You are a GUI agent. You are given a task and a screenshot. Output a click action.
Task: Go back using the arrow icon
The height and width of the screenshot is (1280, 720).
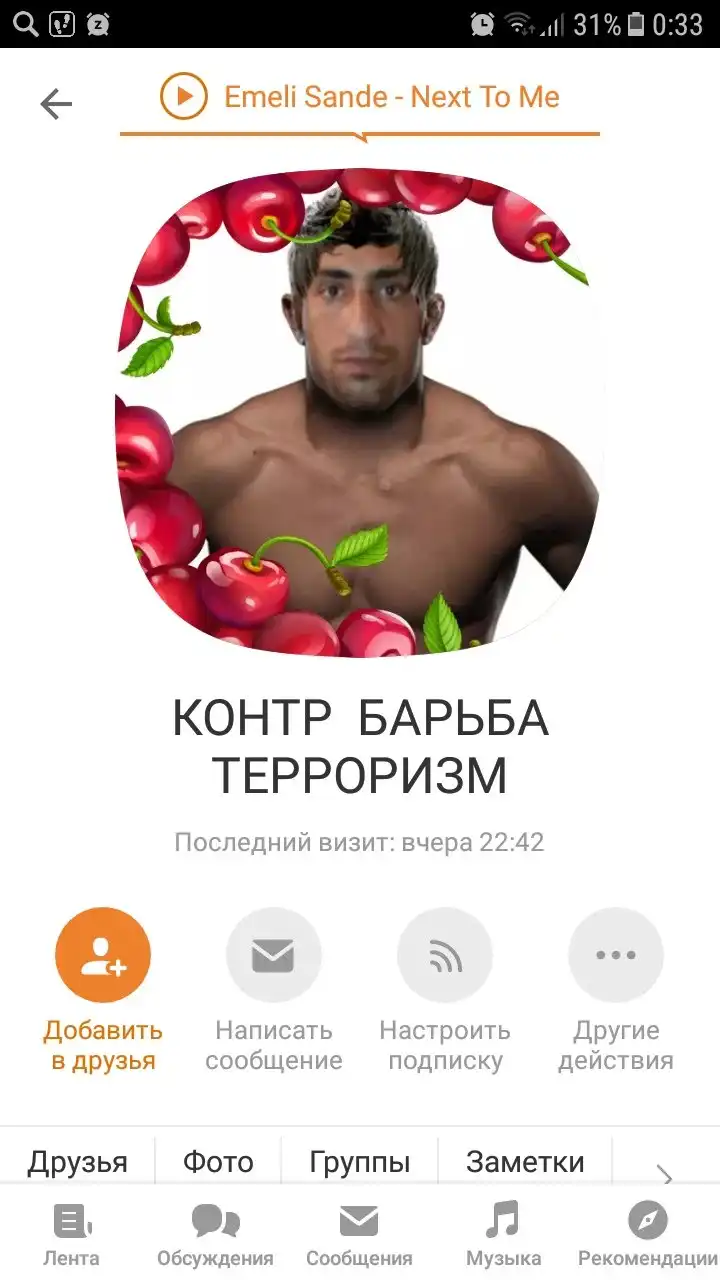(x=56, y=103)
